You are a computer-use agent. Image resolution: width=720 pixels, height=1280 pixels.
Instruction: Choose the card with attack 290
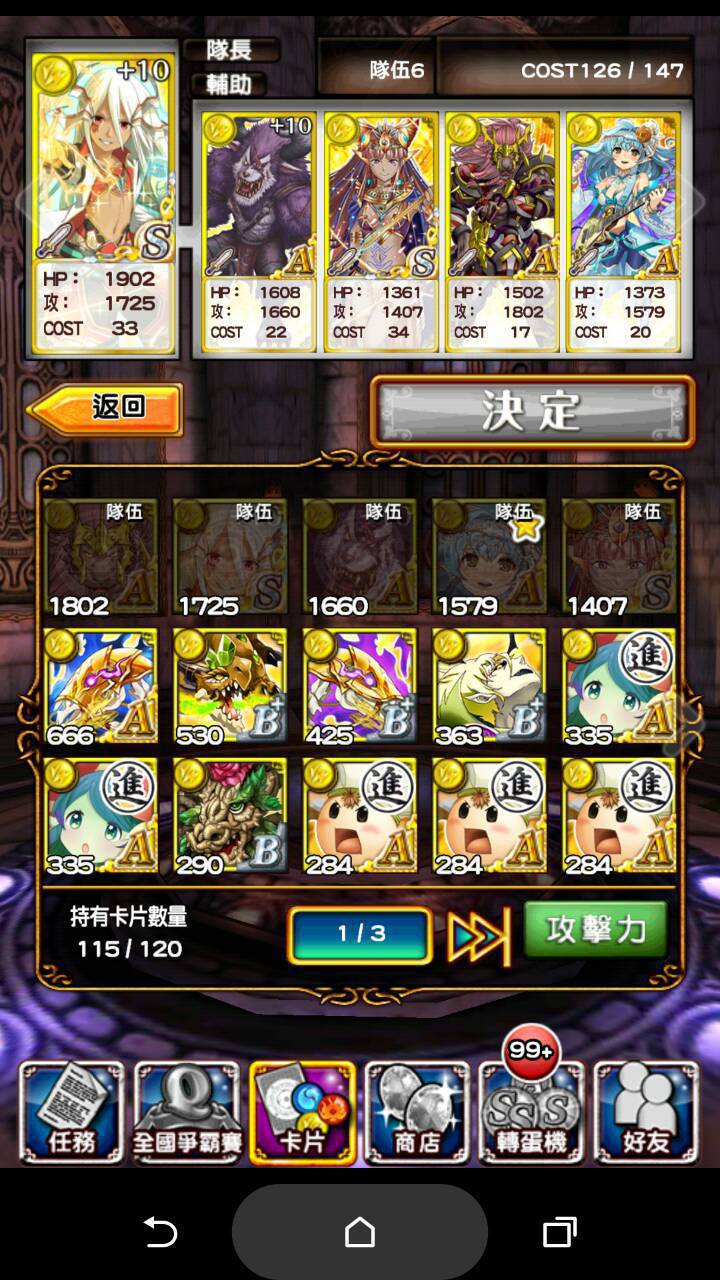click(230, 815)
